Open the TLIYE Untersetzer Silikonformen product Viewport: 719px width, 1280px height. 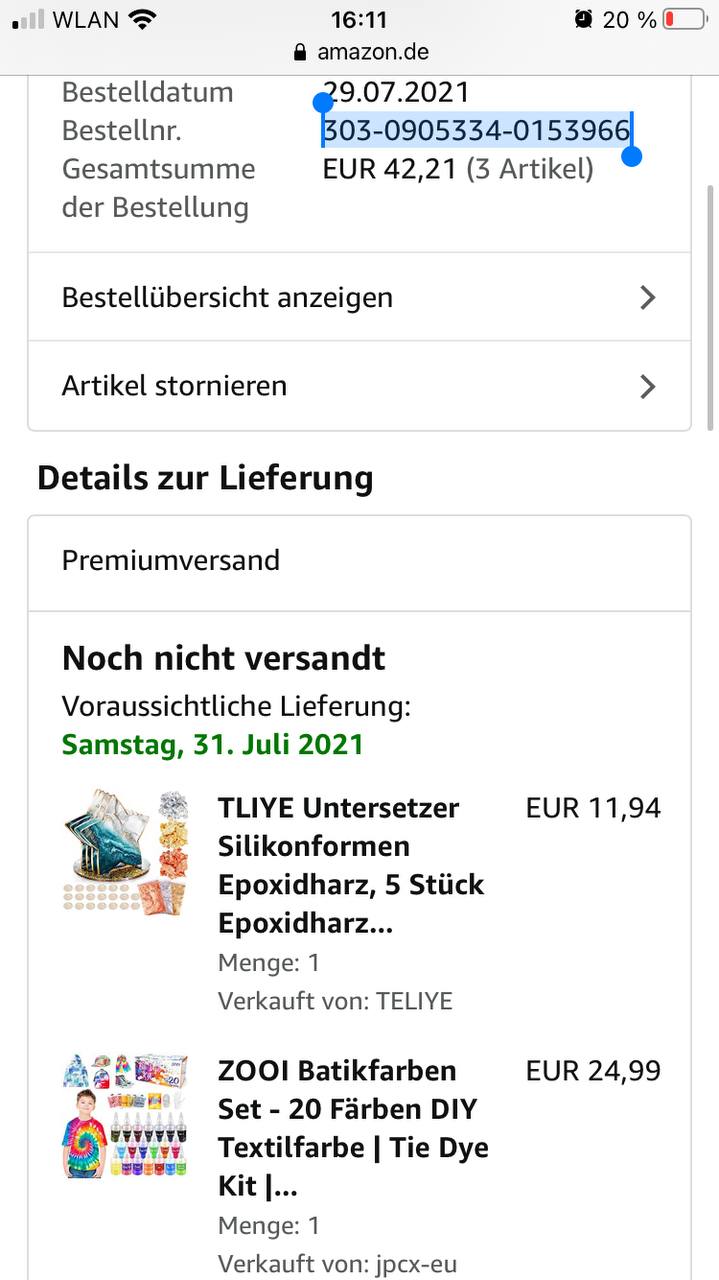(351, 864)
